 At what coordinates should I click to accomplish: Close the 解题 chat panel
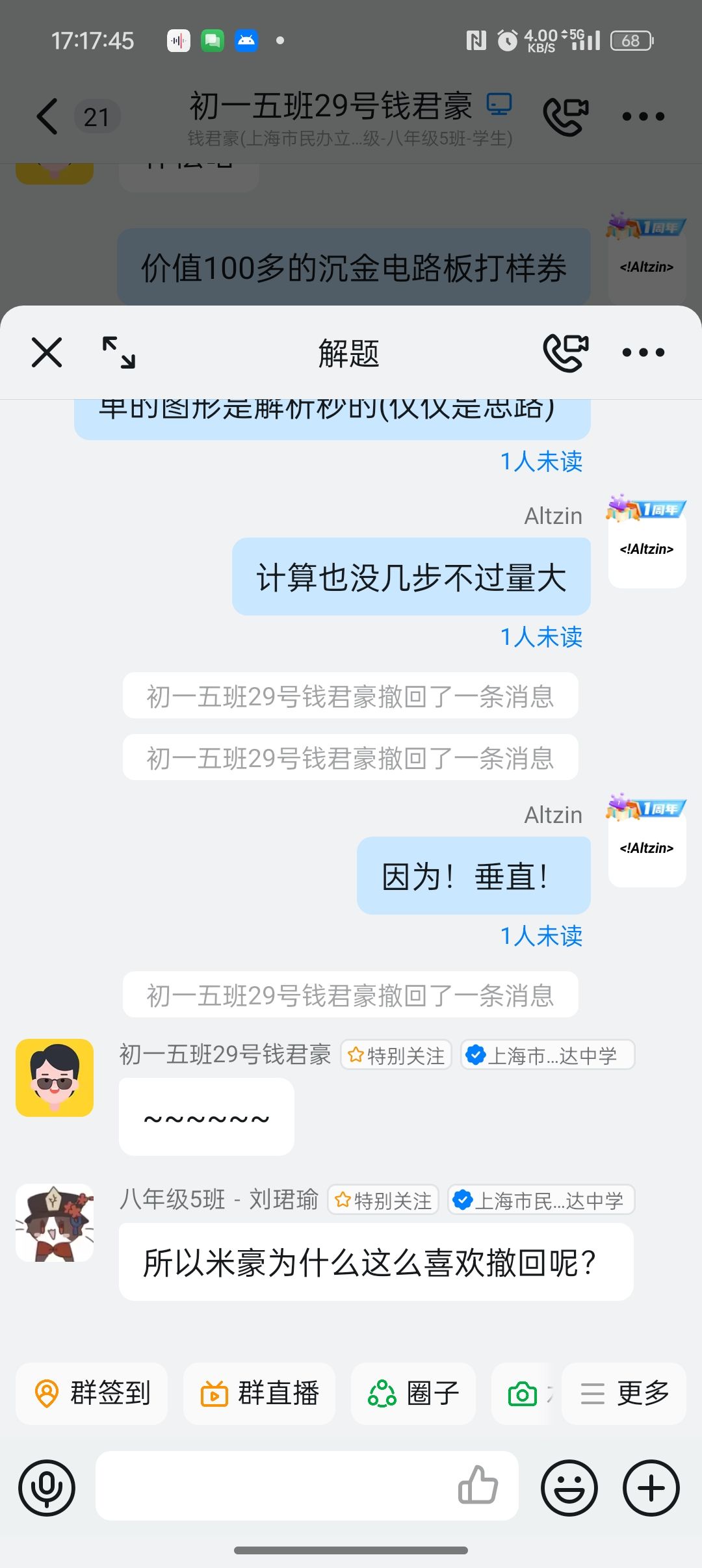click(47, 353)
